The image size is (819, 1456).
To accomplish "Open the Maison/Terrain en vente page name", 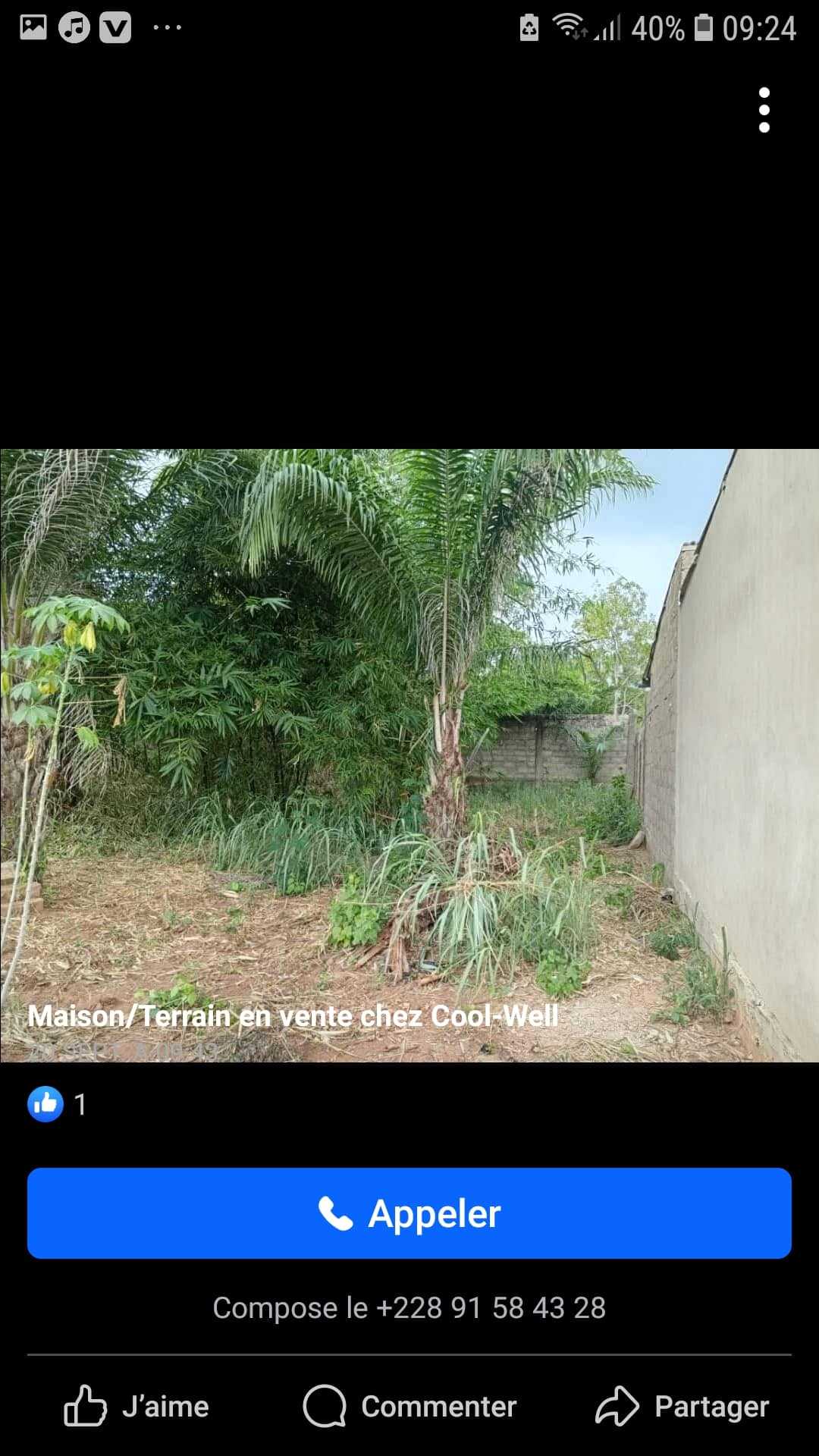I will (293, 1016).
